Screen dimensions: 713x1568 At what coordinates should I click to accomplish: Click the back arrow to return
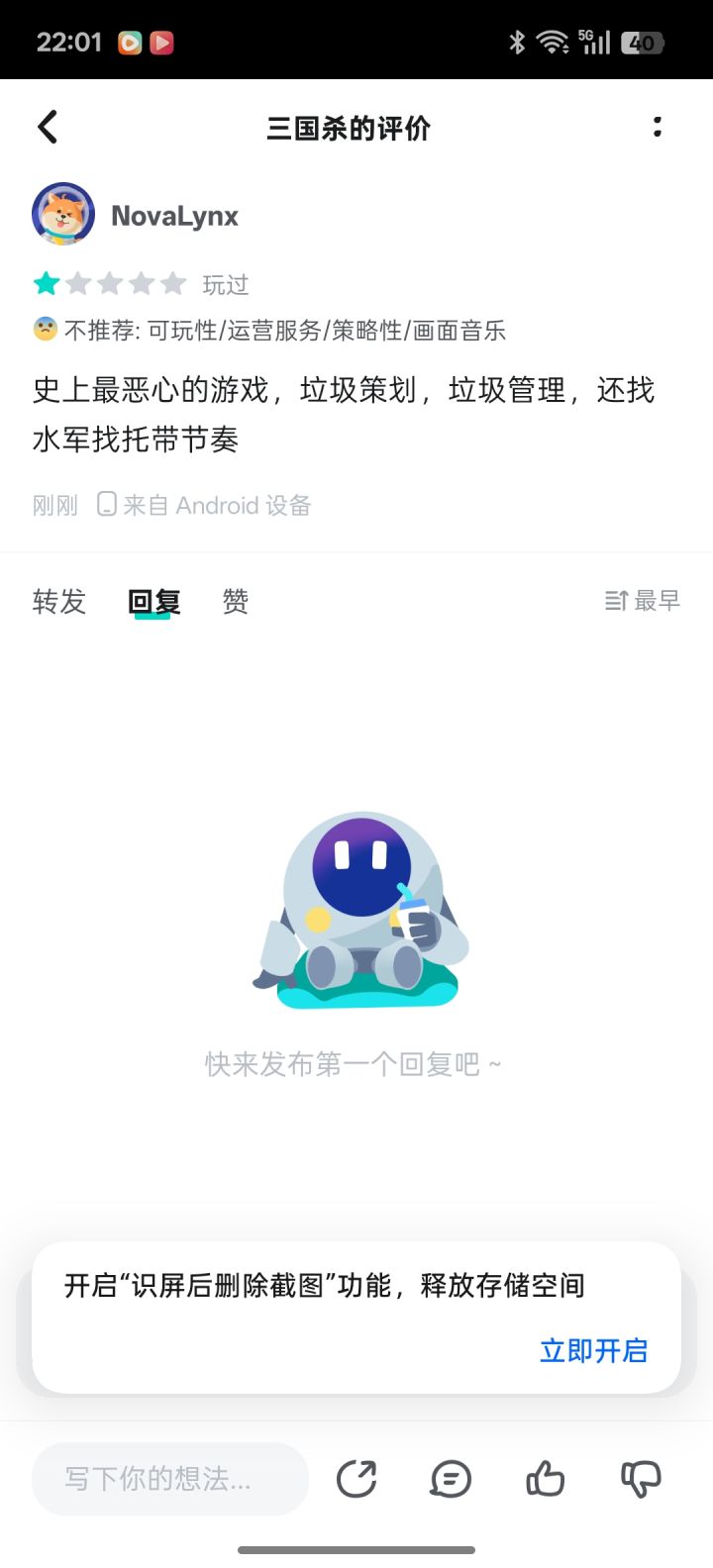47,127
